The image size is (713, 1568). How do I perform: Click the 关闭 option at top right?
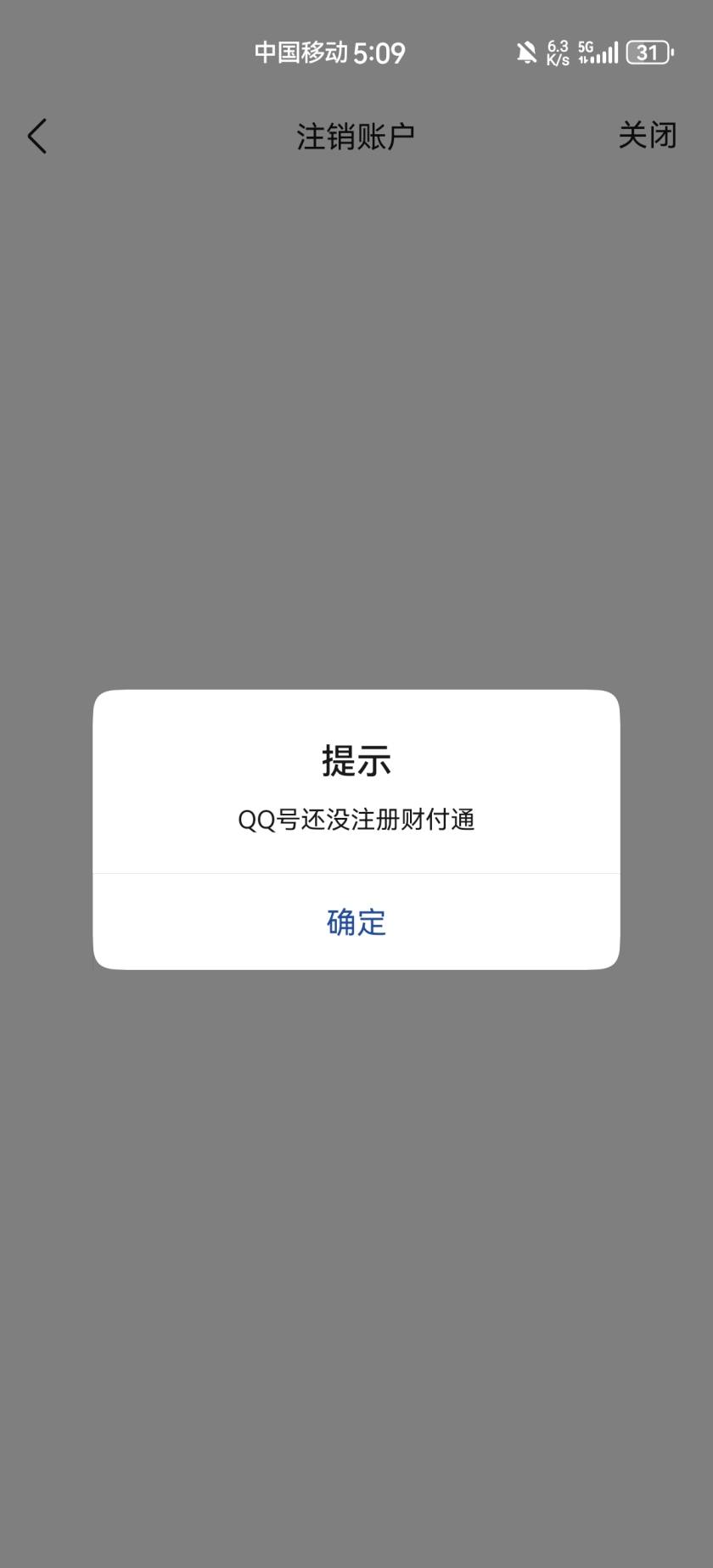(647, 136)
